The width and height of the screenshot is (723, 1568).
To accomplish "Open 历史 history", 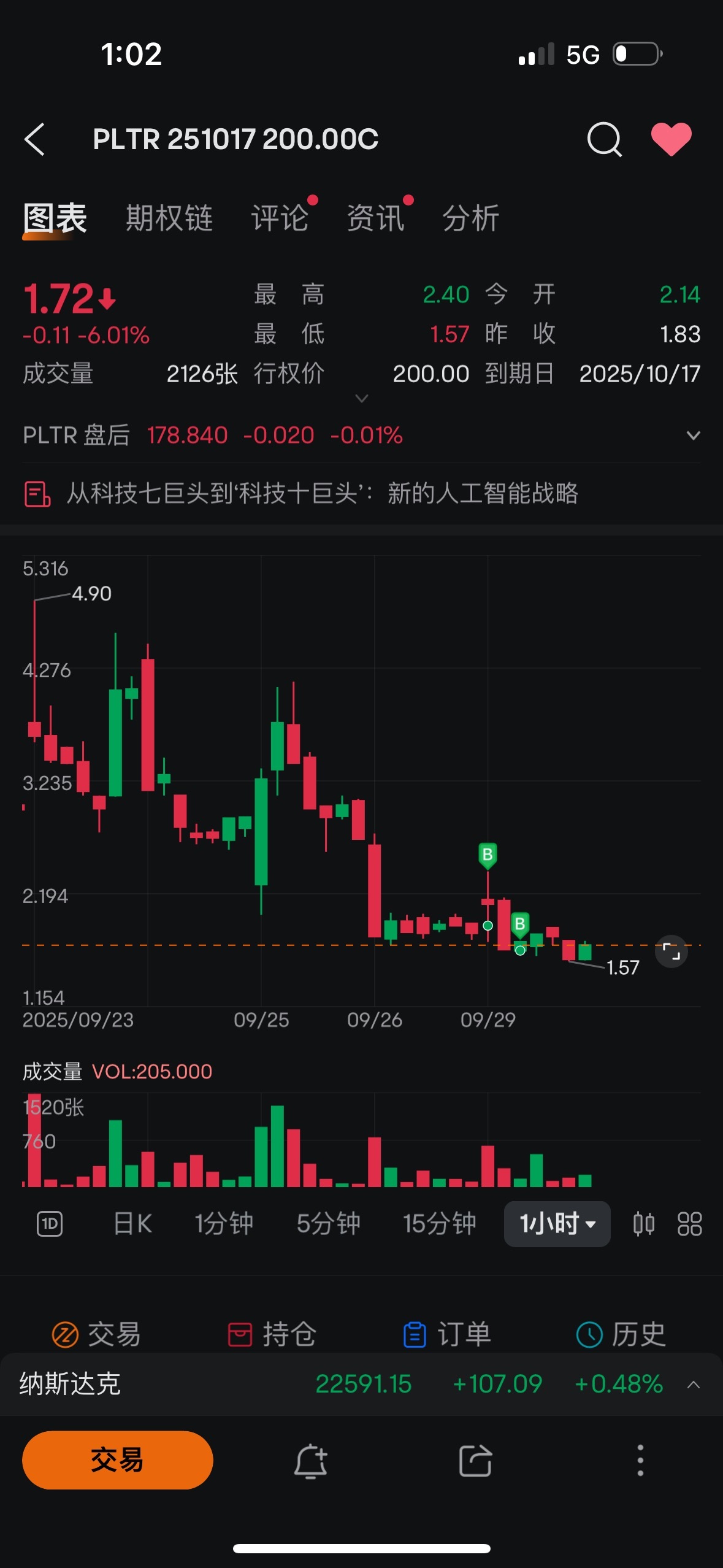I will (x=621, y=1334).
